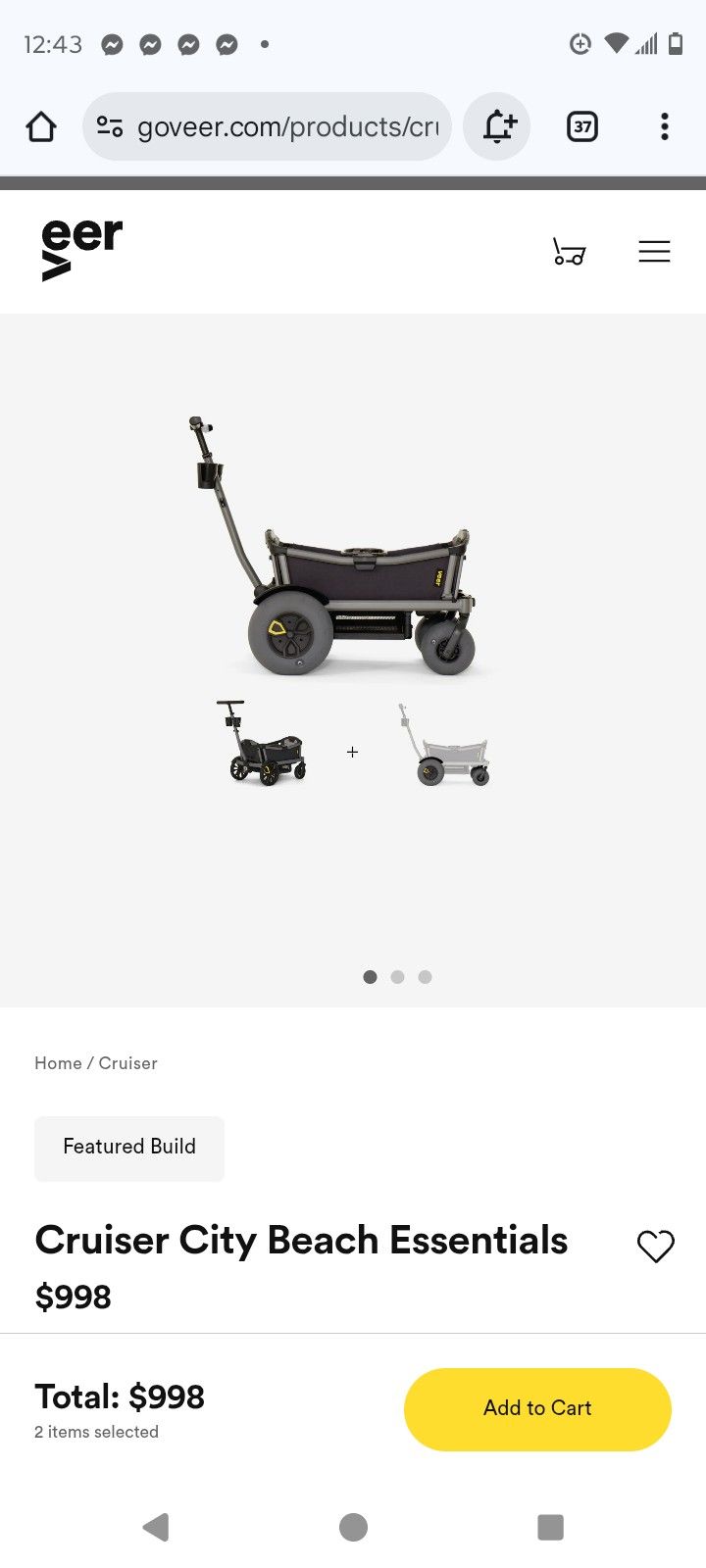The height and width of the screenshot is (1568, 706).
Task: Tap the Add to Cart button
Action: click(537, 1408)
